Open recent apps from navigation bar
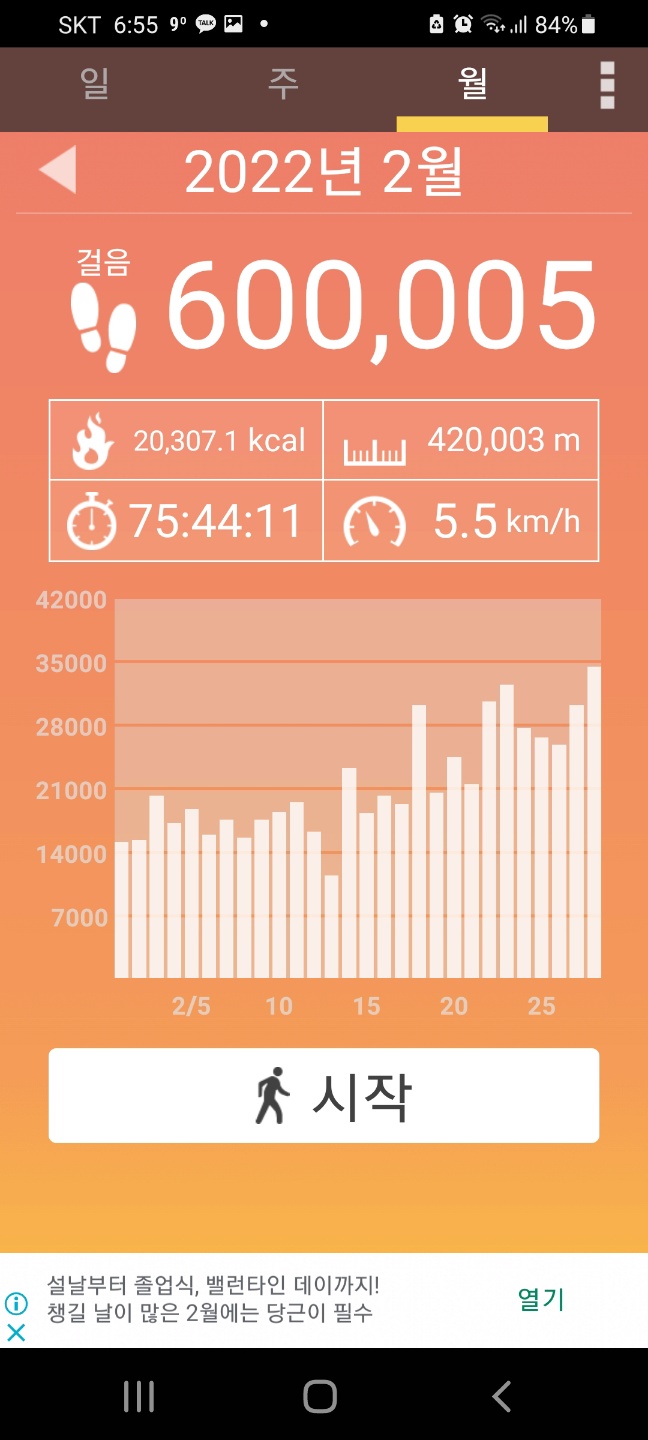The height and width of the screenshot is (1440, 648). pos(138,1396)
